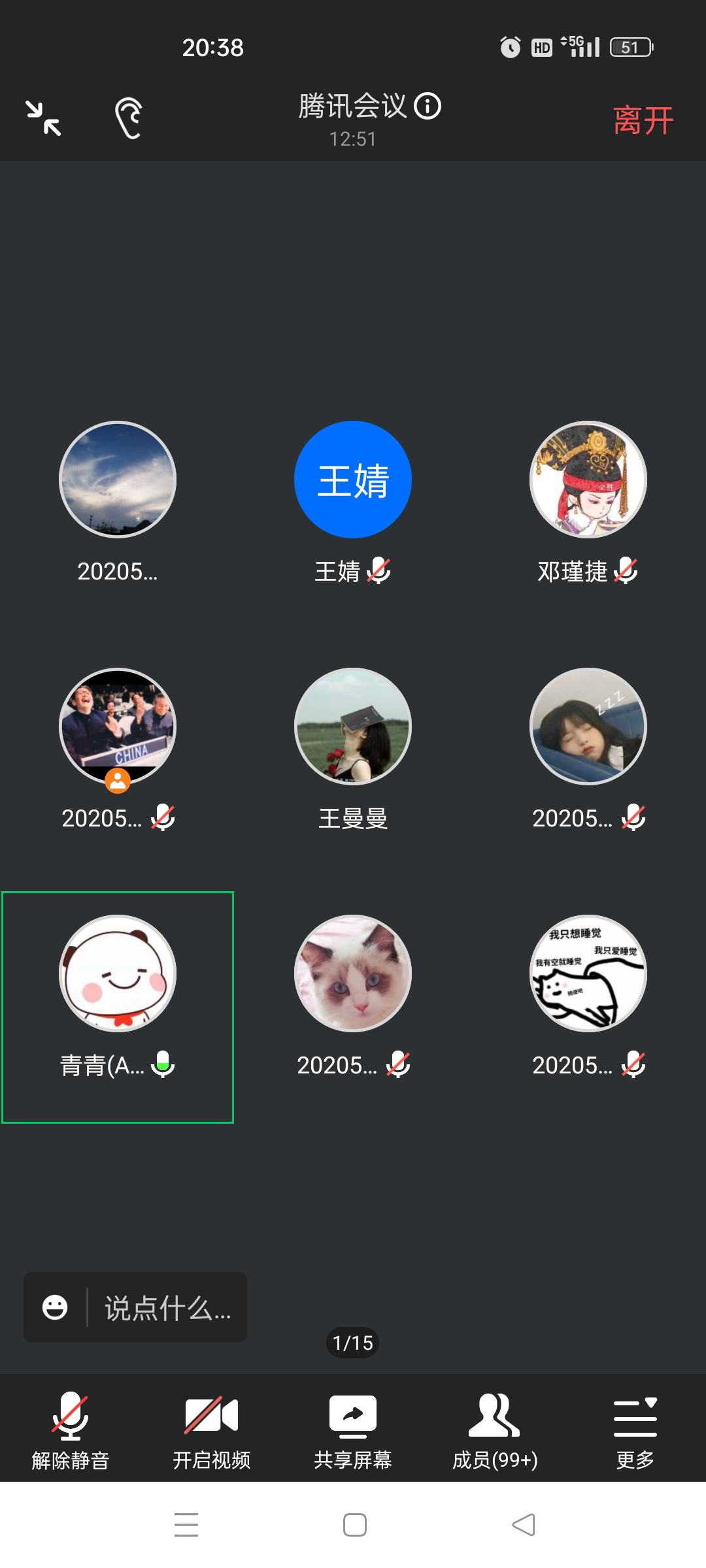Open meeting info icon beside 腾讯会议
Viewport: 706px width, 1568px height.
[x=428, y=106]
